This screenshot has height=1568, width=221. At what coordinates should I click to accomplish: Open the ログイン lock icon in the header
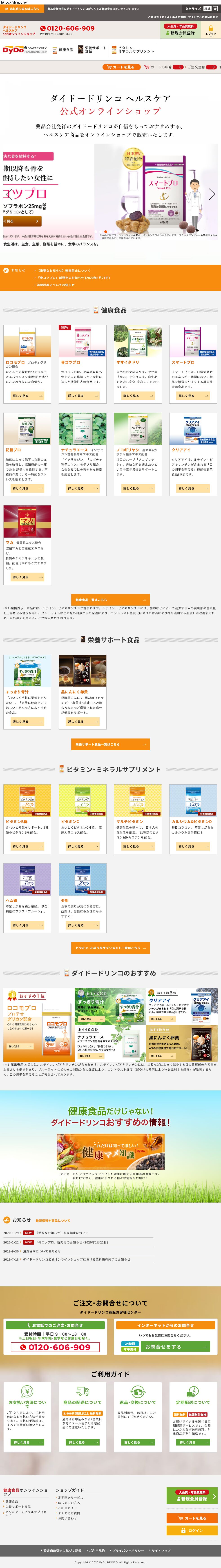pyautogui.click(x=211, y=30)
